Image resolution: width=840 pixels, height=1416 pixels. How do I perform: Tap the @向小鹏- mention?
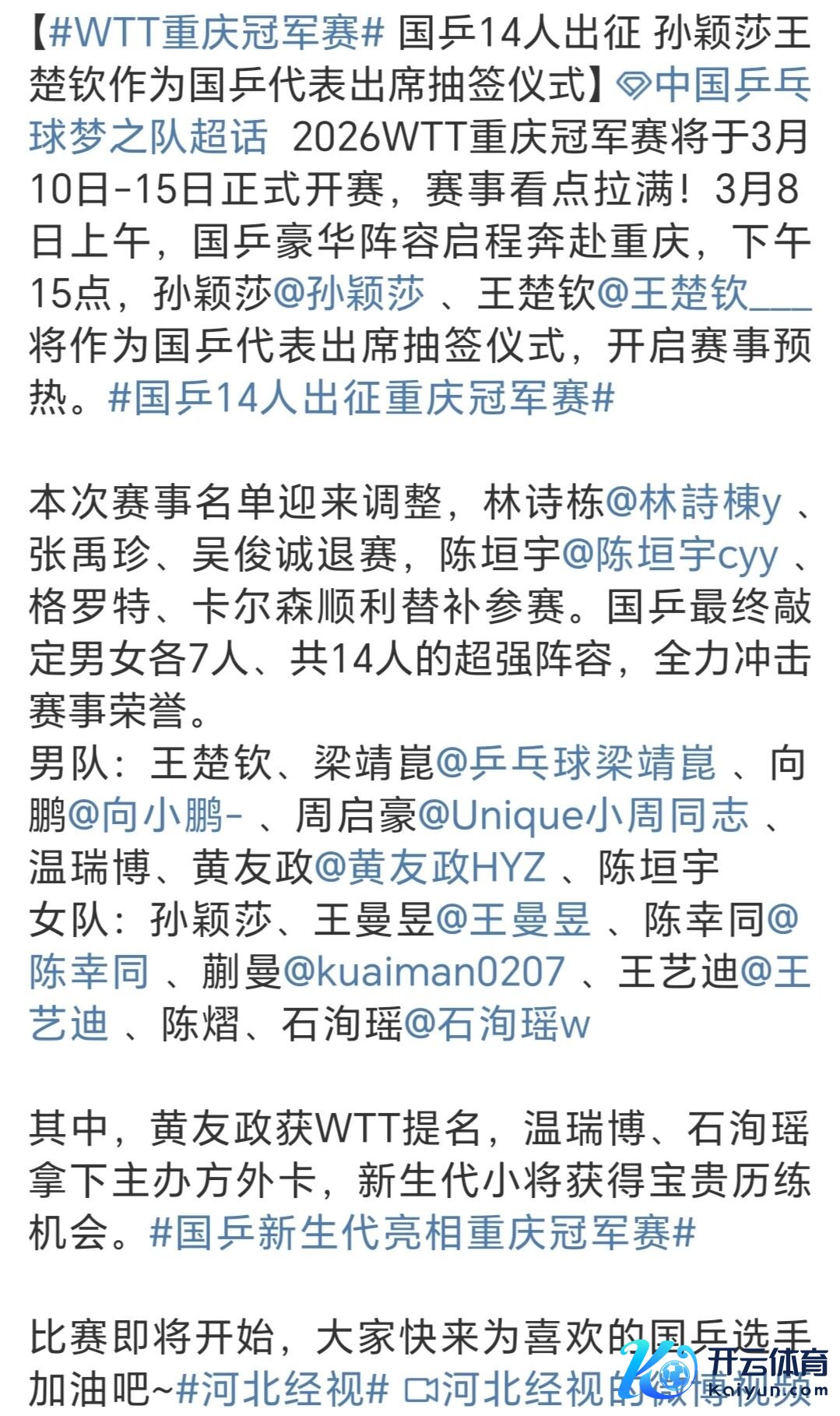click(156, 815)
